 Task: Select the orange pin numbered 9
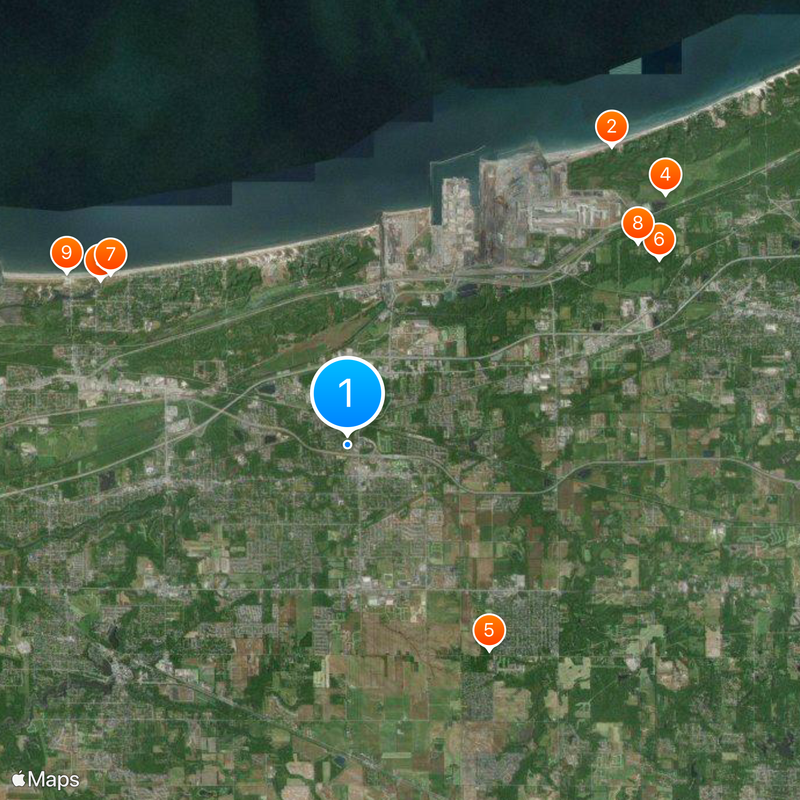click(x=66, y=252)
